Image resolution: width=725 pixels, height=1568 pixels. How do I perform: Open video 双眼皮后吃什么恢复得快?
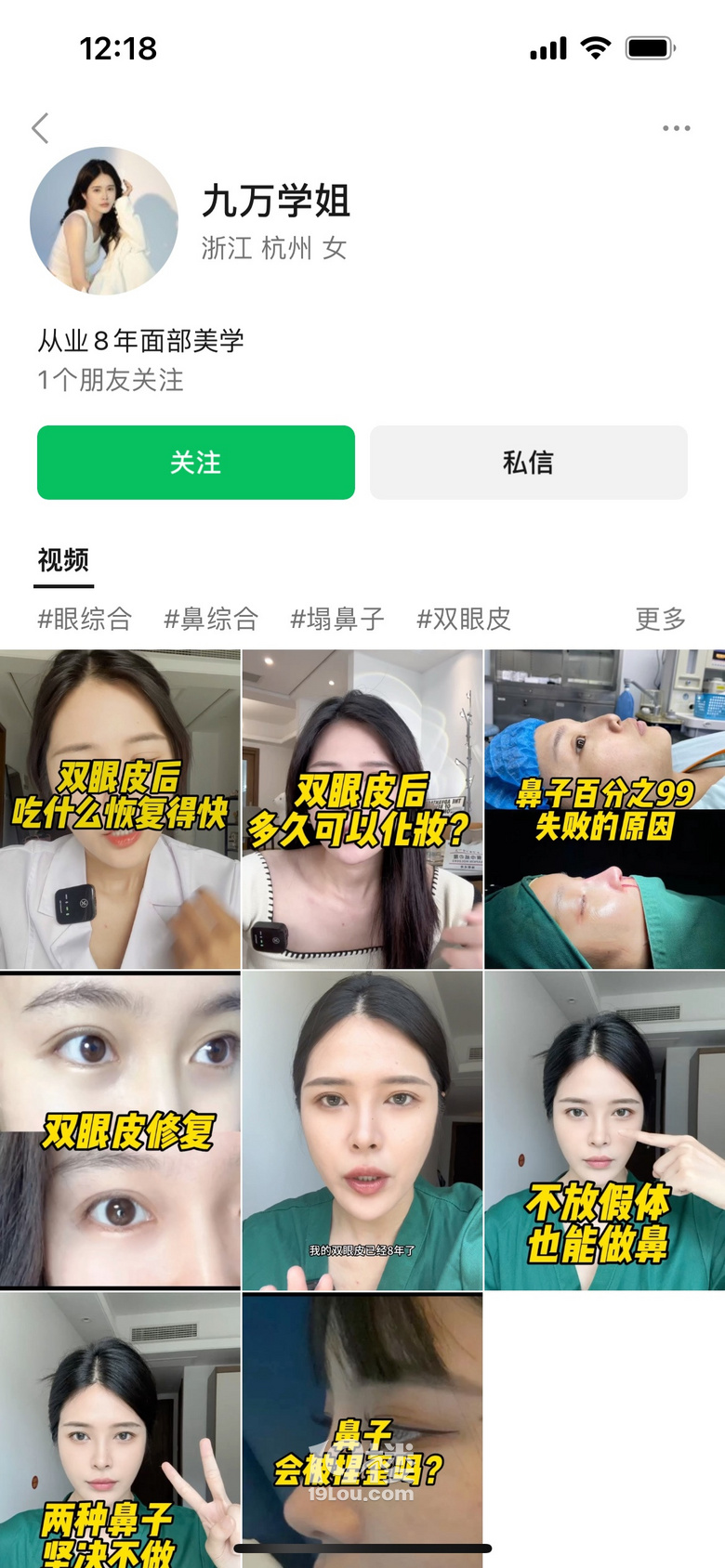coord(120,810)
